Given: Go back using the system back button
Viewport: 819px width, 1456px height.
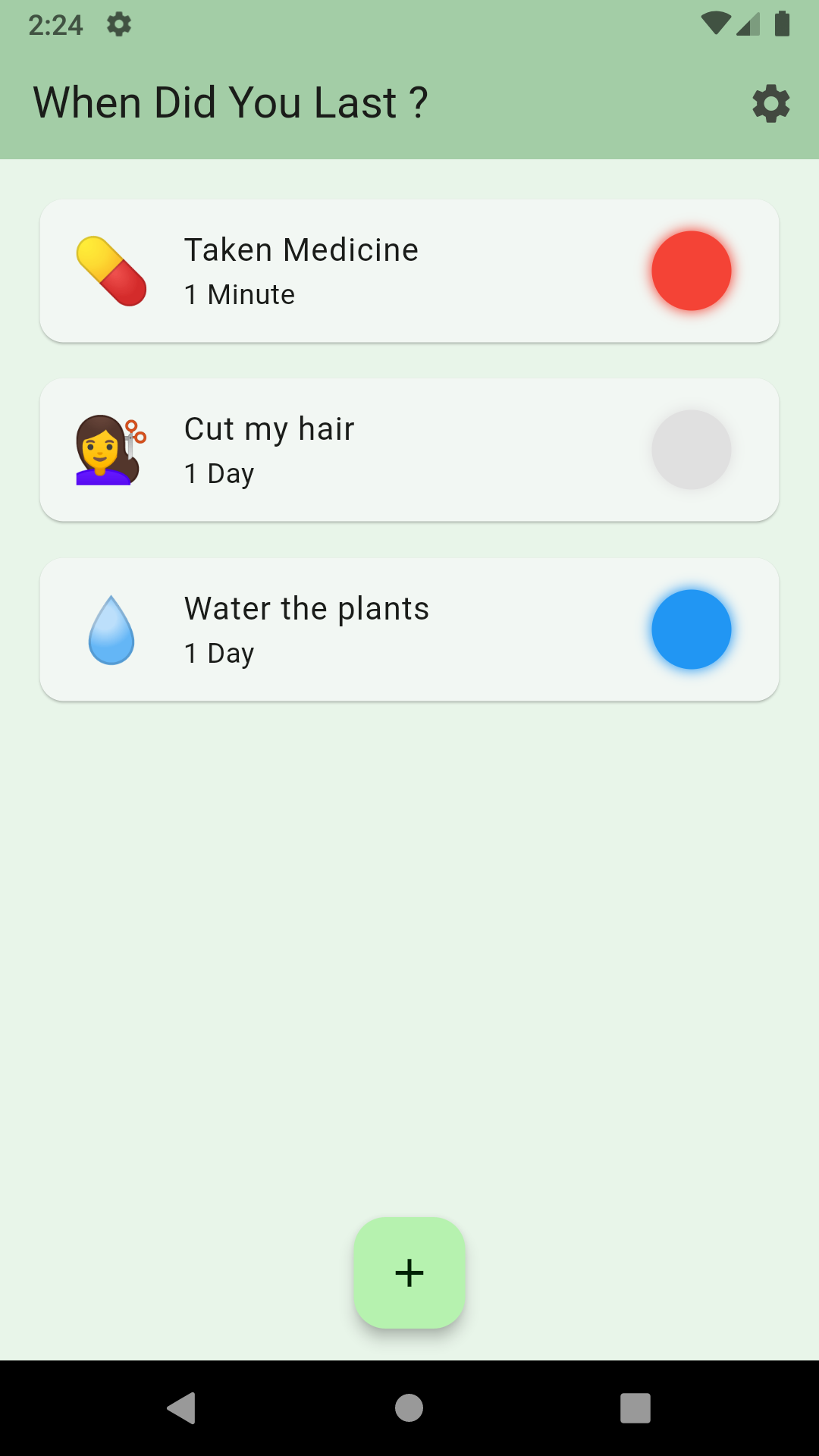Looking at the screenshot, I should pyautogui.click(x=182, y=1408).
